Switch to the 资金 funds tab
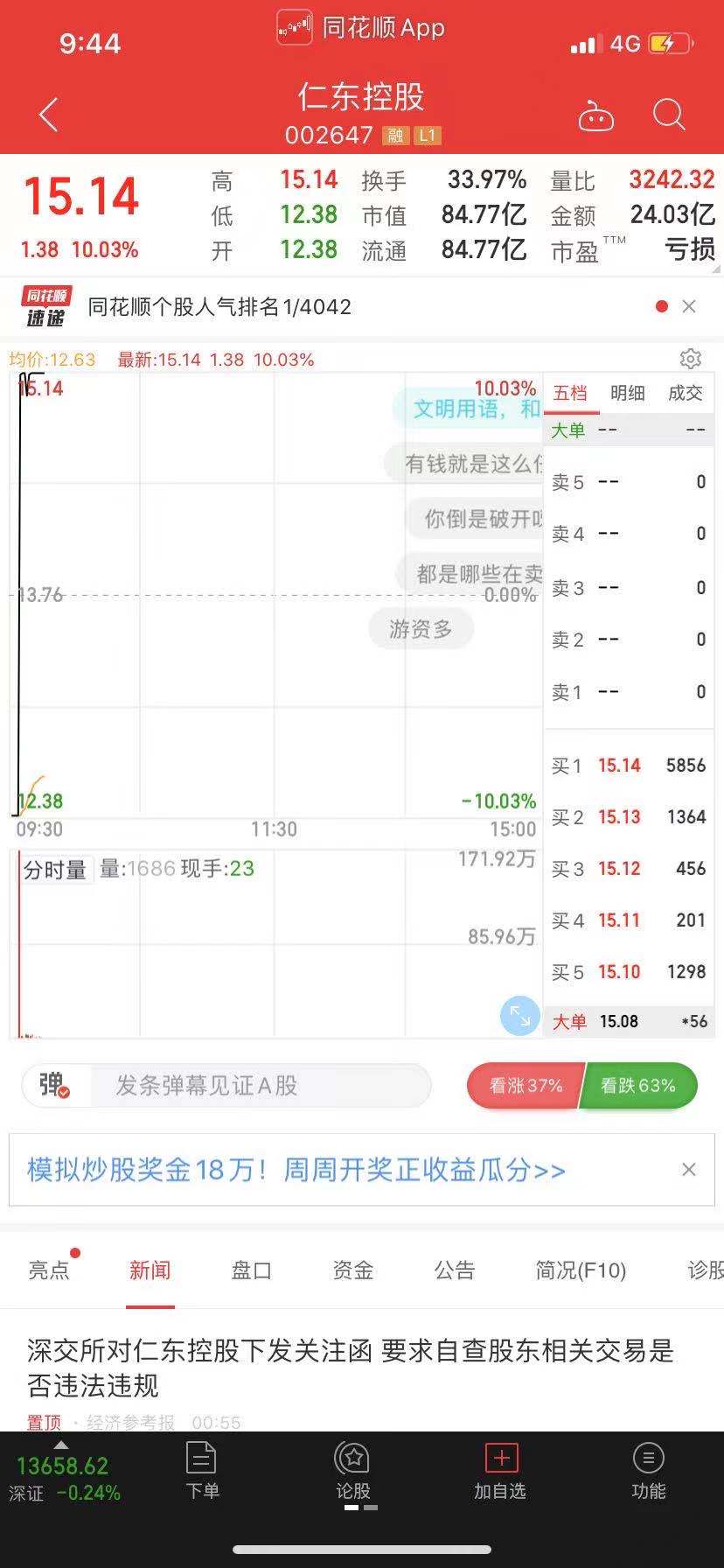The width and height of the screenshot is (724, 1568). (353, 1270)
